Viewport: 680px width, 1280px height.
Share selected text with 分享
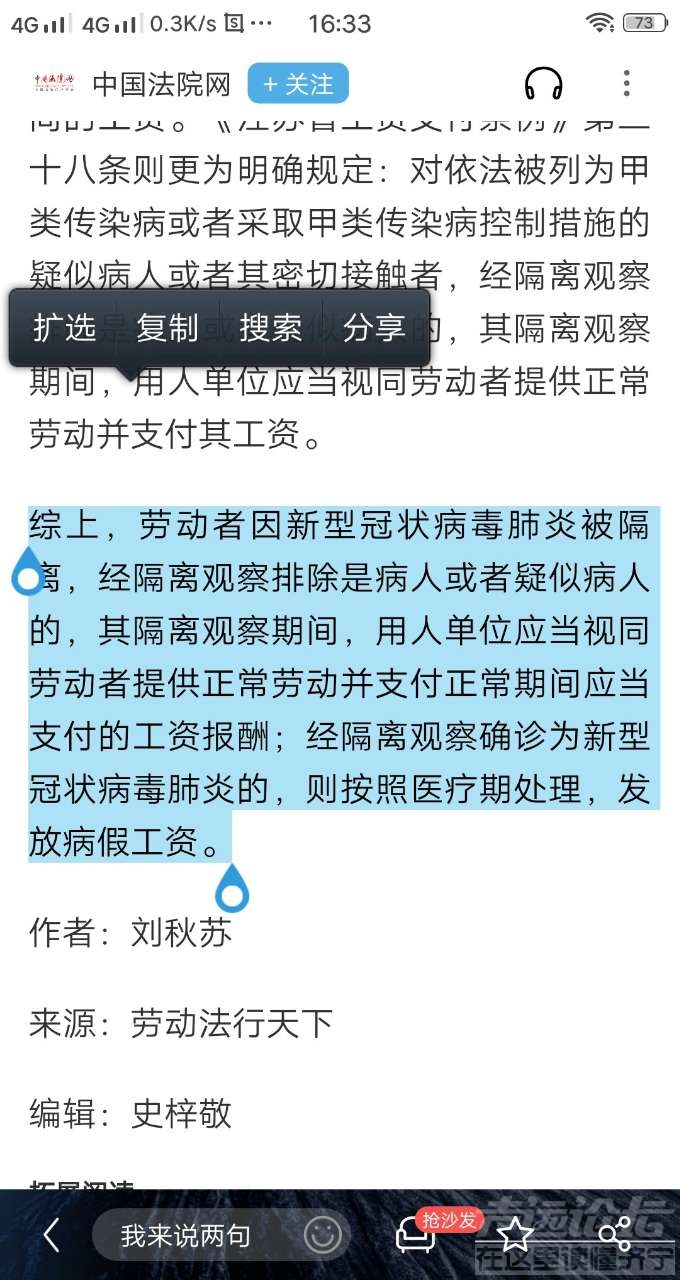coord(374,328)
